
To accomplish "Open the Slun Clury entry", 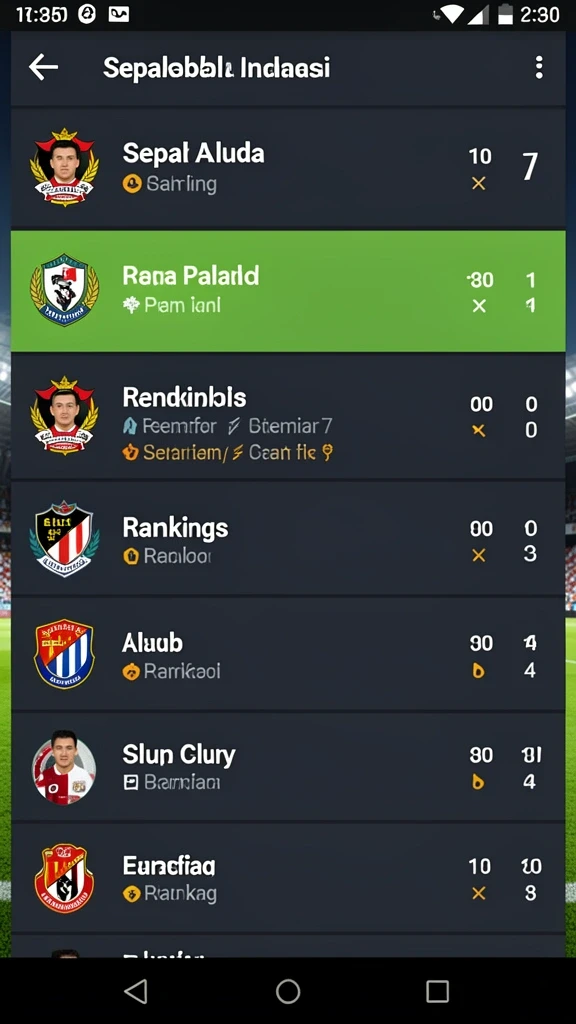I will 288,767.
